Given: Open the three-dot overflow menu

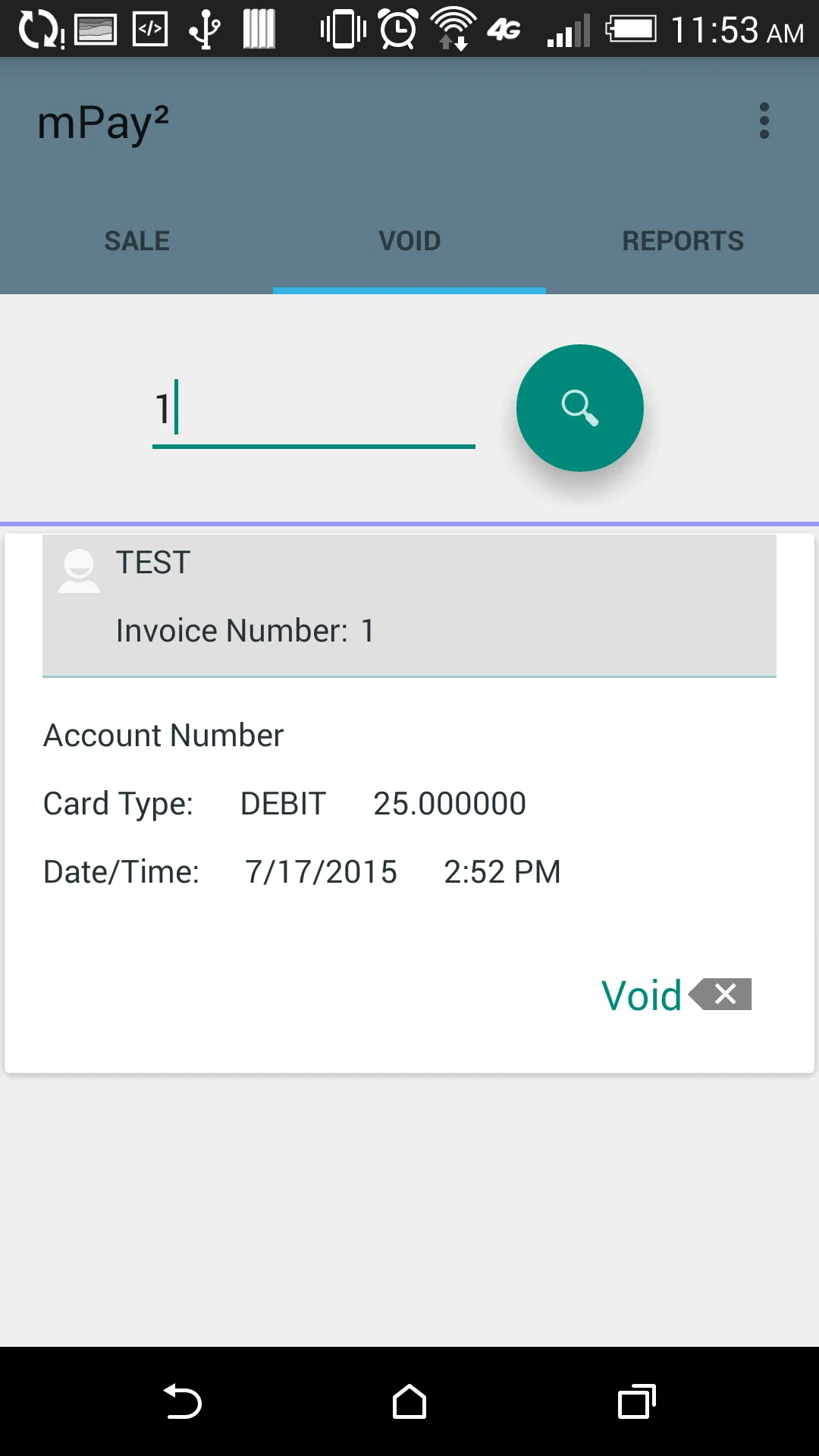Looking at the screenshot, I should (764, 121).
